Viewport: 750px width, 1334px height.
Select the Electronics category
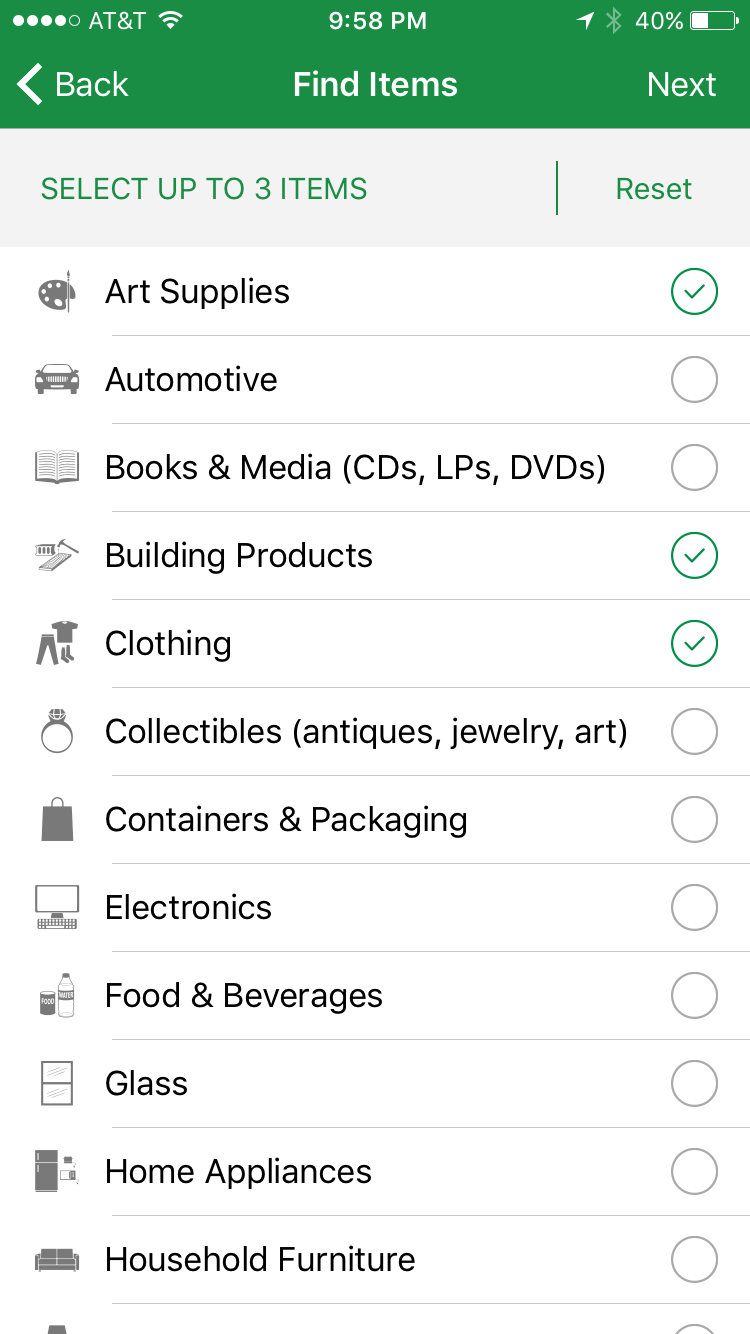click(694, 908)
